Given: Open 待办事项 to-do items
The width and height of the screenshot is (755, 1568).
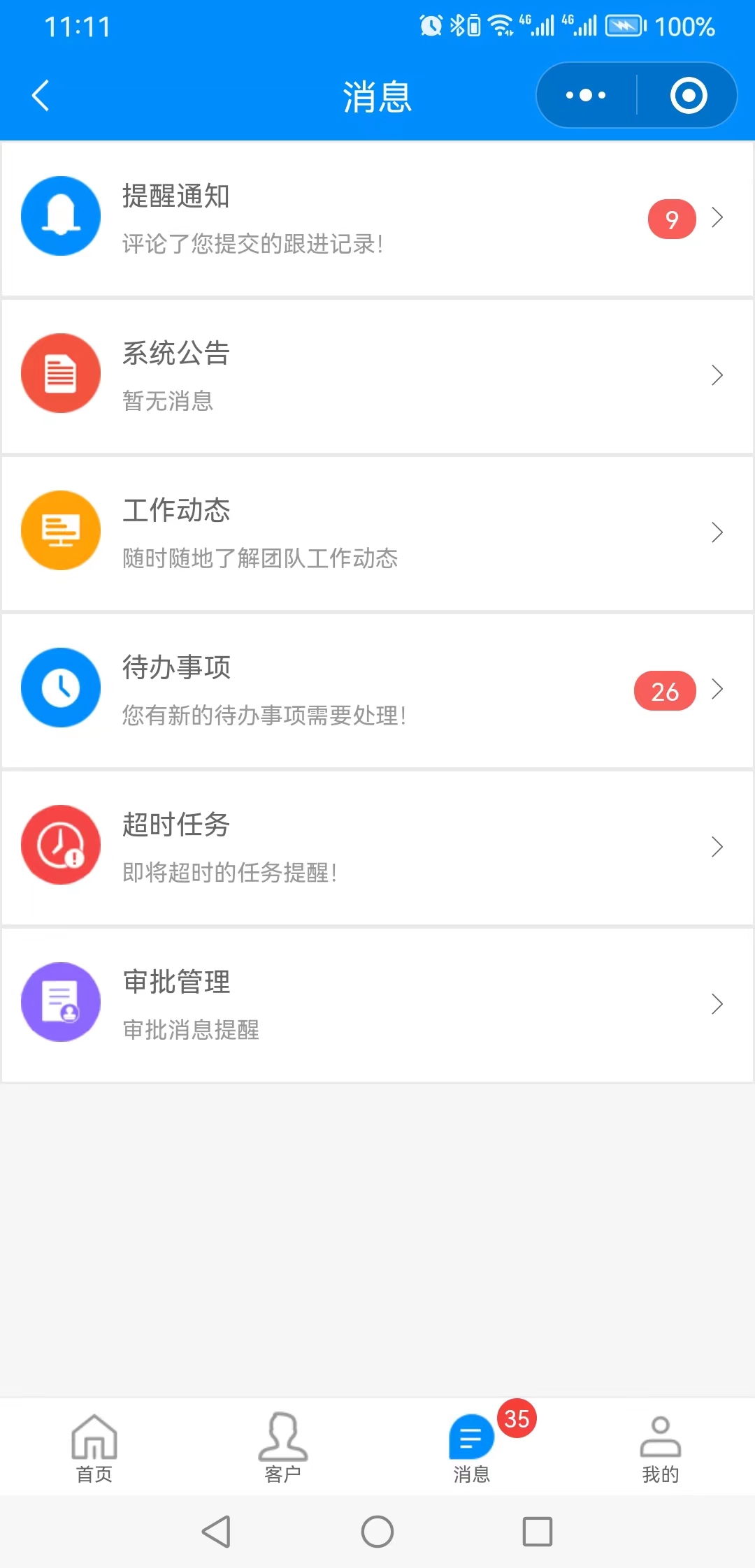Looking at the screenshot, I should (377, 690).
